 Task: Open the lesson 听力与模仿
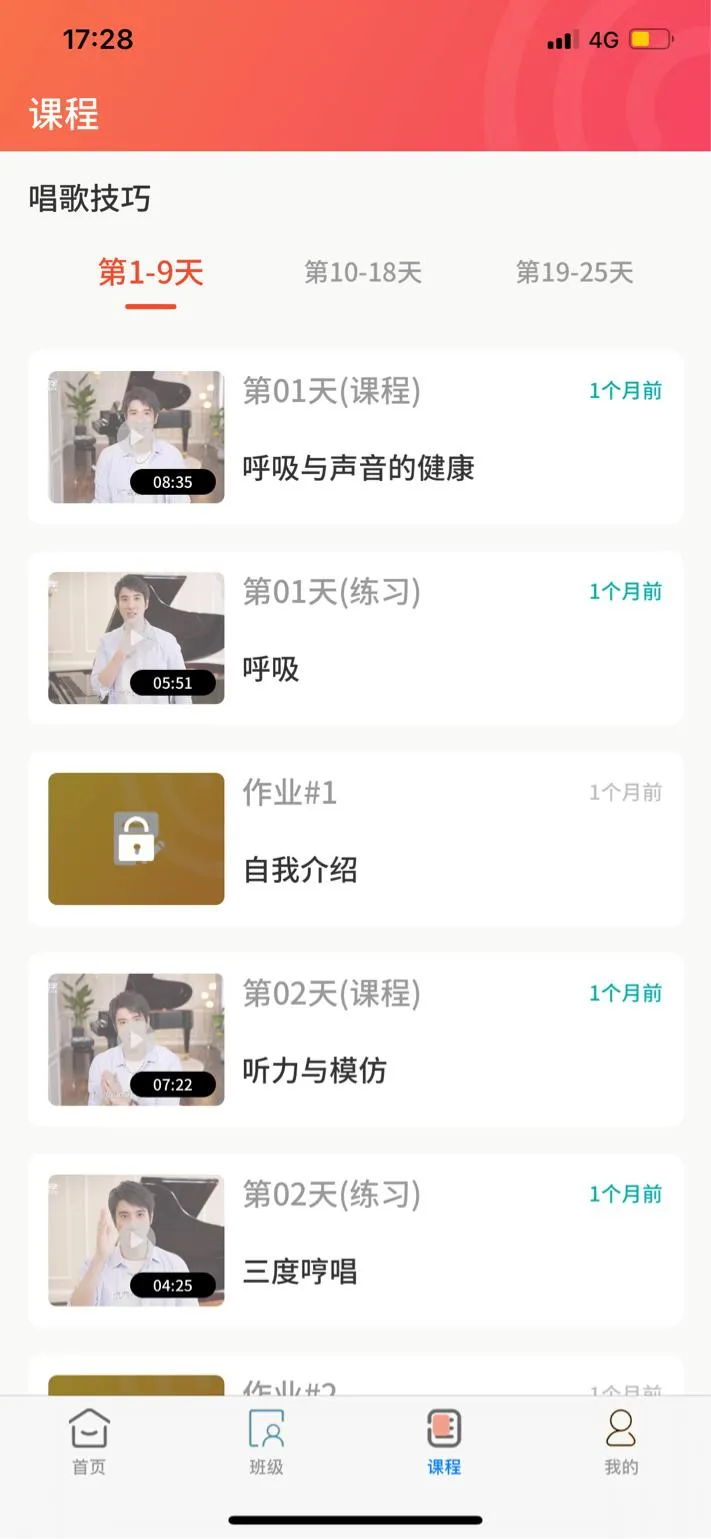click(356, 1040)
